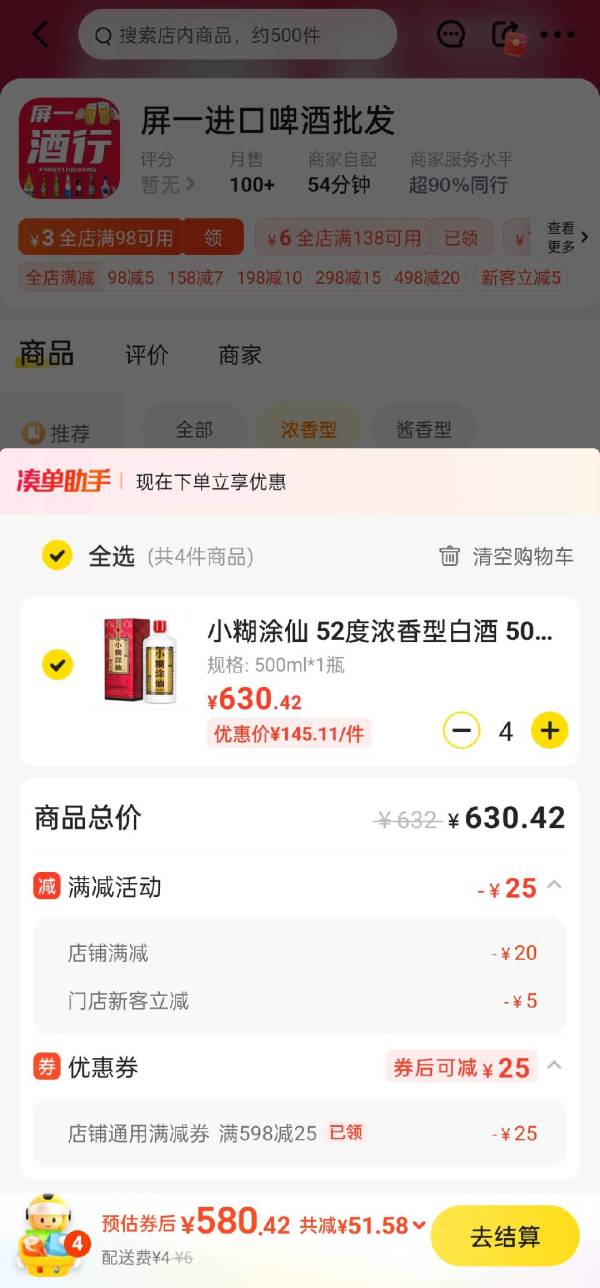Expand the 共减¥51.58 discount details
This screenshot has height=1288, width=600.
click(x=363, y=1225)
